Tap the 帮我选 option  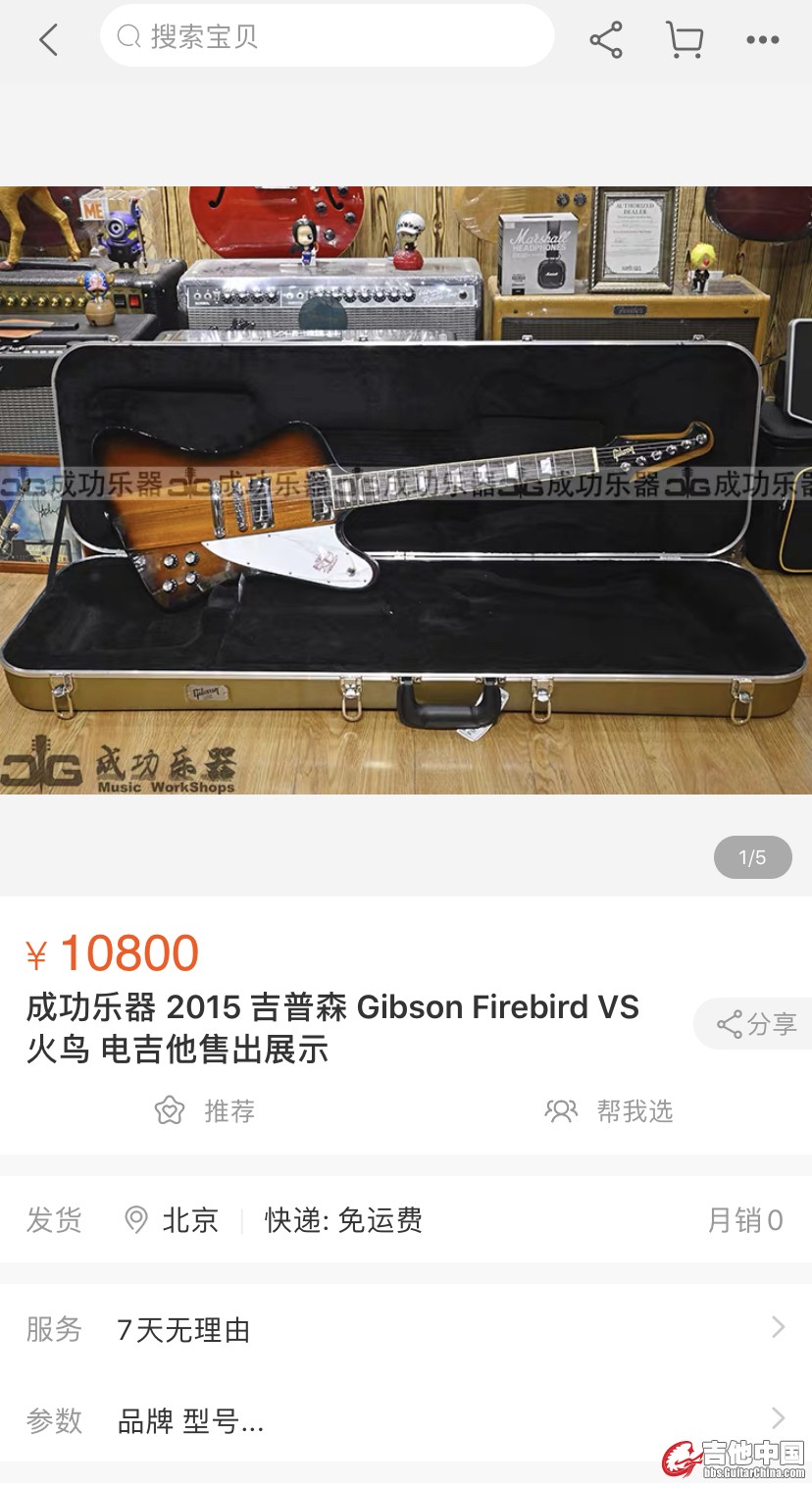coord(609,1111)
